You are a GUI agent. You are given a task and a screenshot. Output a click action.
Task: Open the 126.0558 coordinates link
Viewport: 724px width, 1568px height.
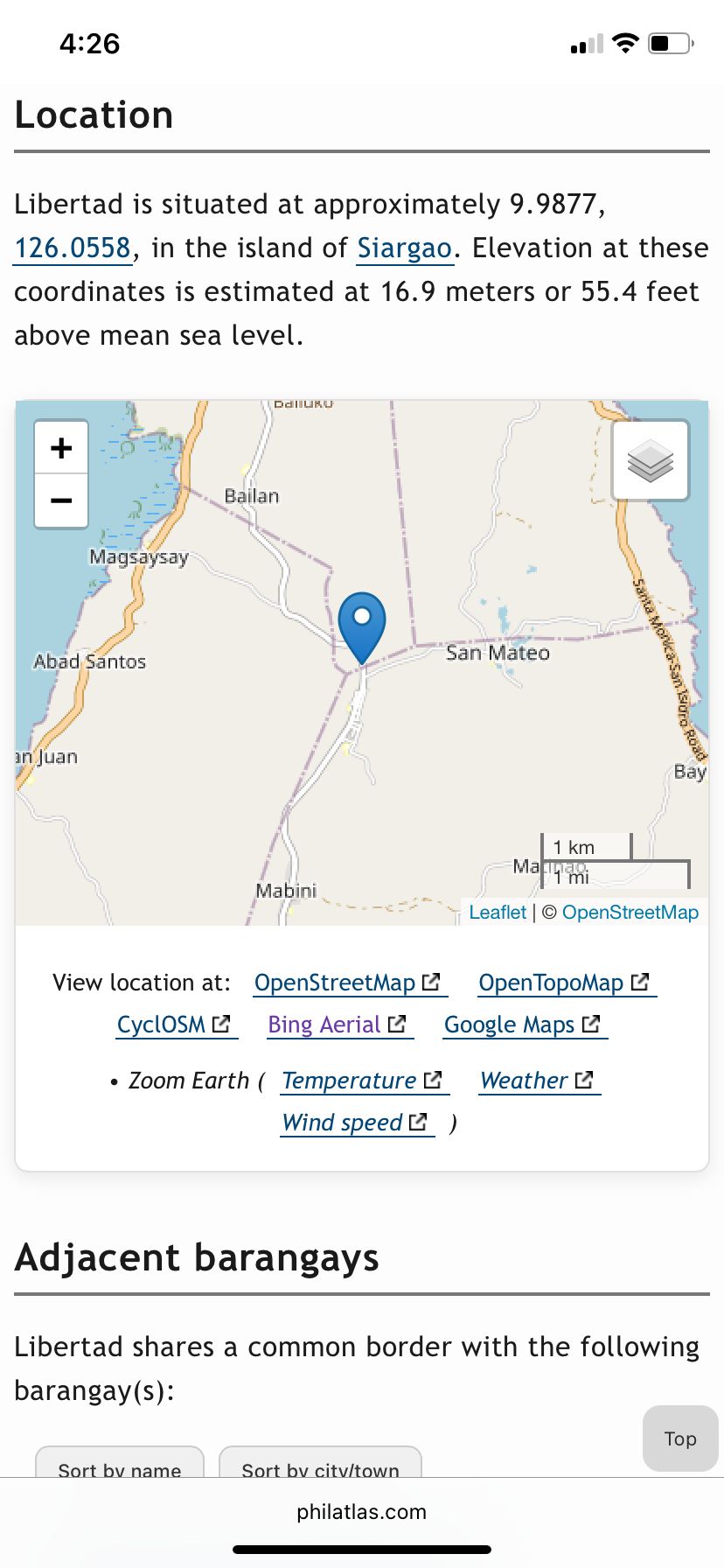point(73,248)
